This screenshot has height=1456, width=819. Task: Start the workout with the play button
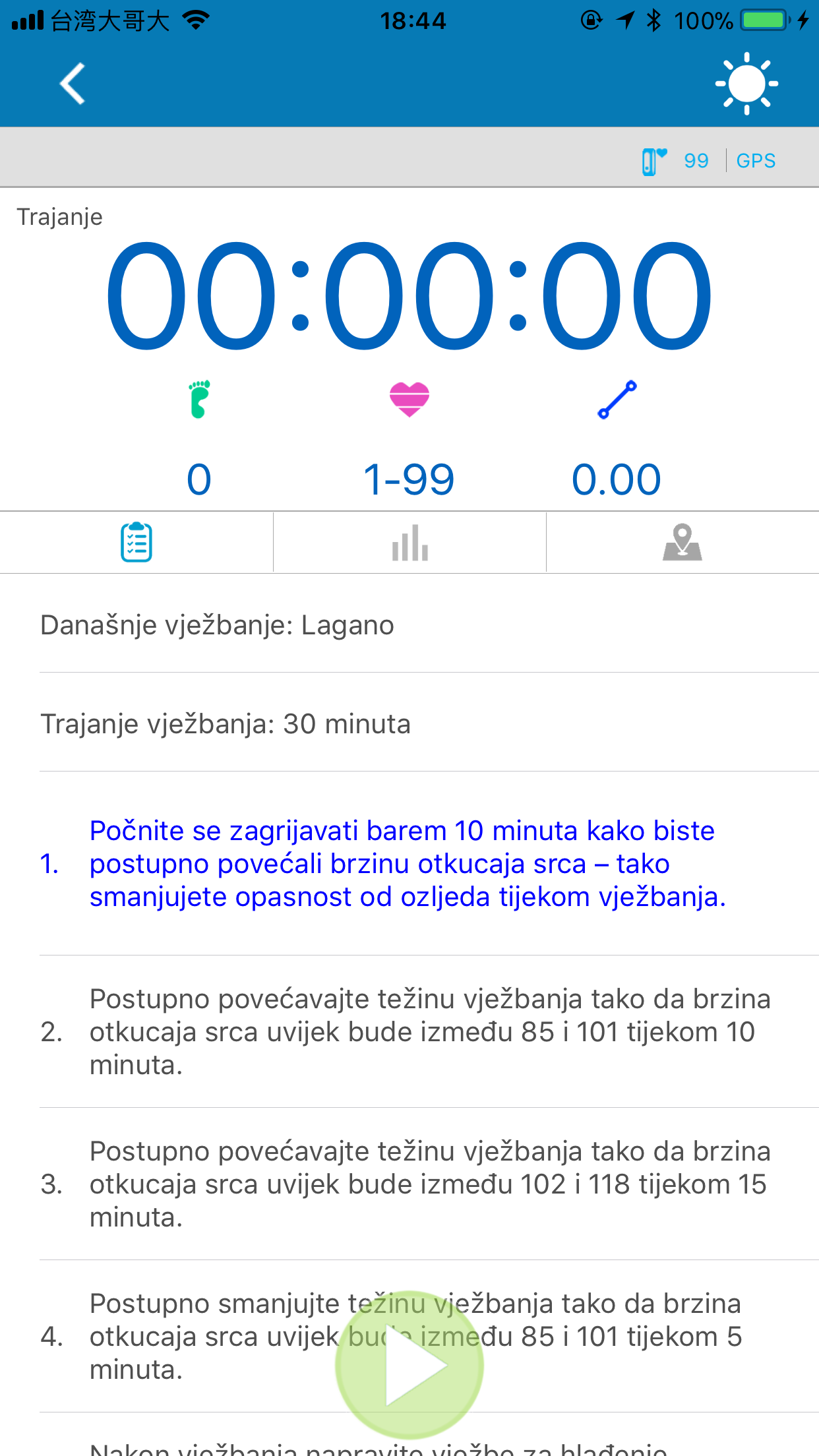coord(409,1365)
